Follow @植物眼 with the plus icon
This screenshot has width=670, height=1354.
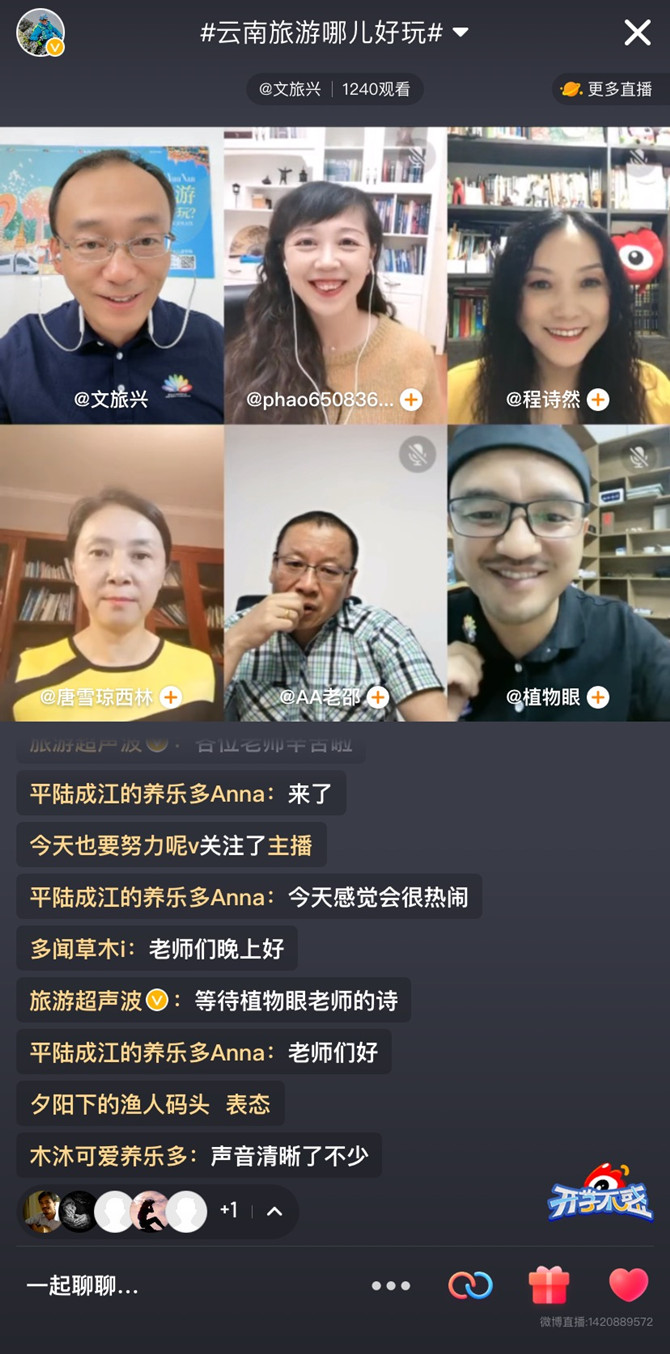coord(598,697)
